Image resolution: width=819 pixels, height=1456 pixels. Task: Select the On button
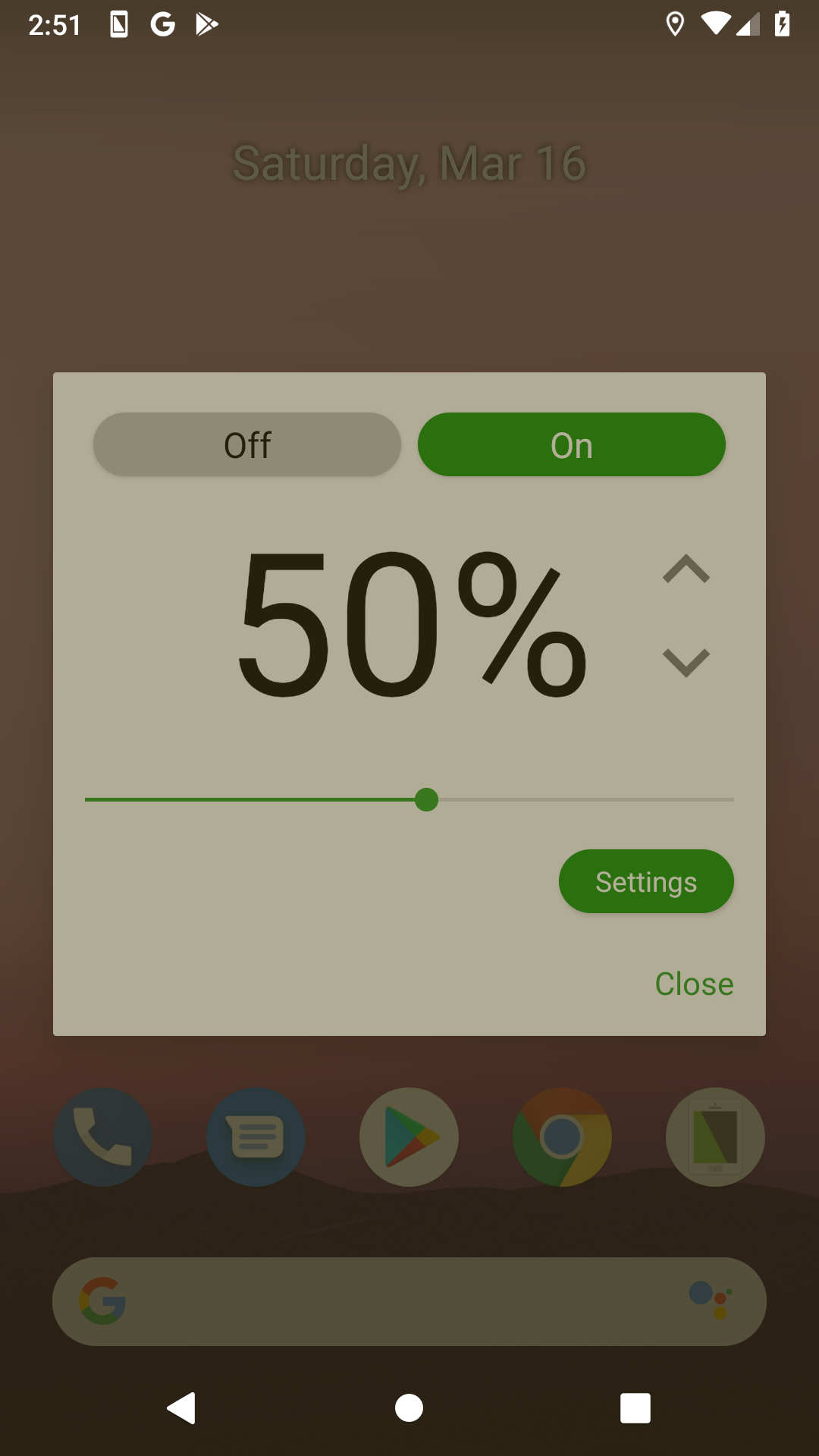coord(571,445)
